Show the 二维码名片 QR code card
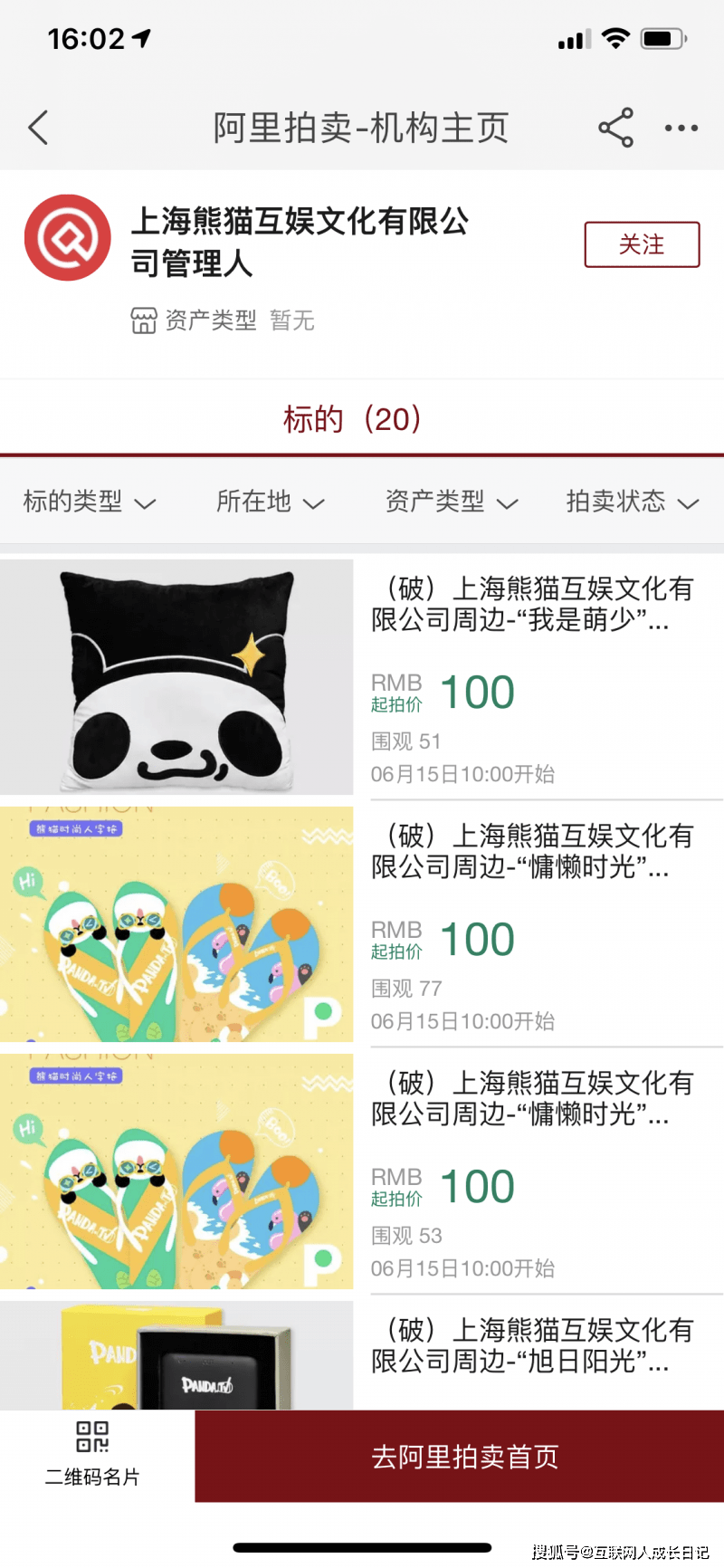Image resolution: width=724 pixels, height=1568 pixels. pos(93,1455)
